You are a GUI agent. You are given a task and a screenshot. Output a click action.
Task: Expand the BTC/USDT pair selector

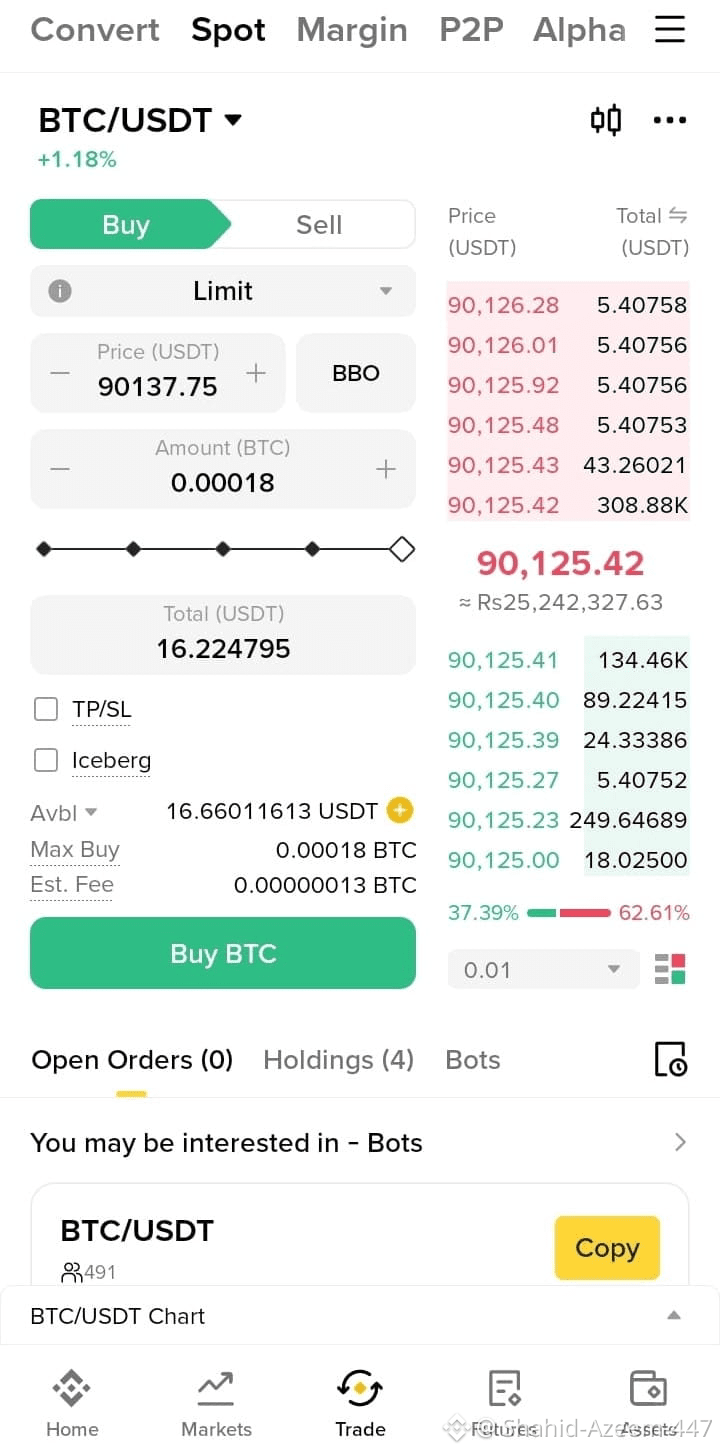[140, 120]
